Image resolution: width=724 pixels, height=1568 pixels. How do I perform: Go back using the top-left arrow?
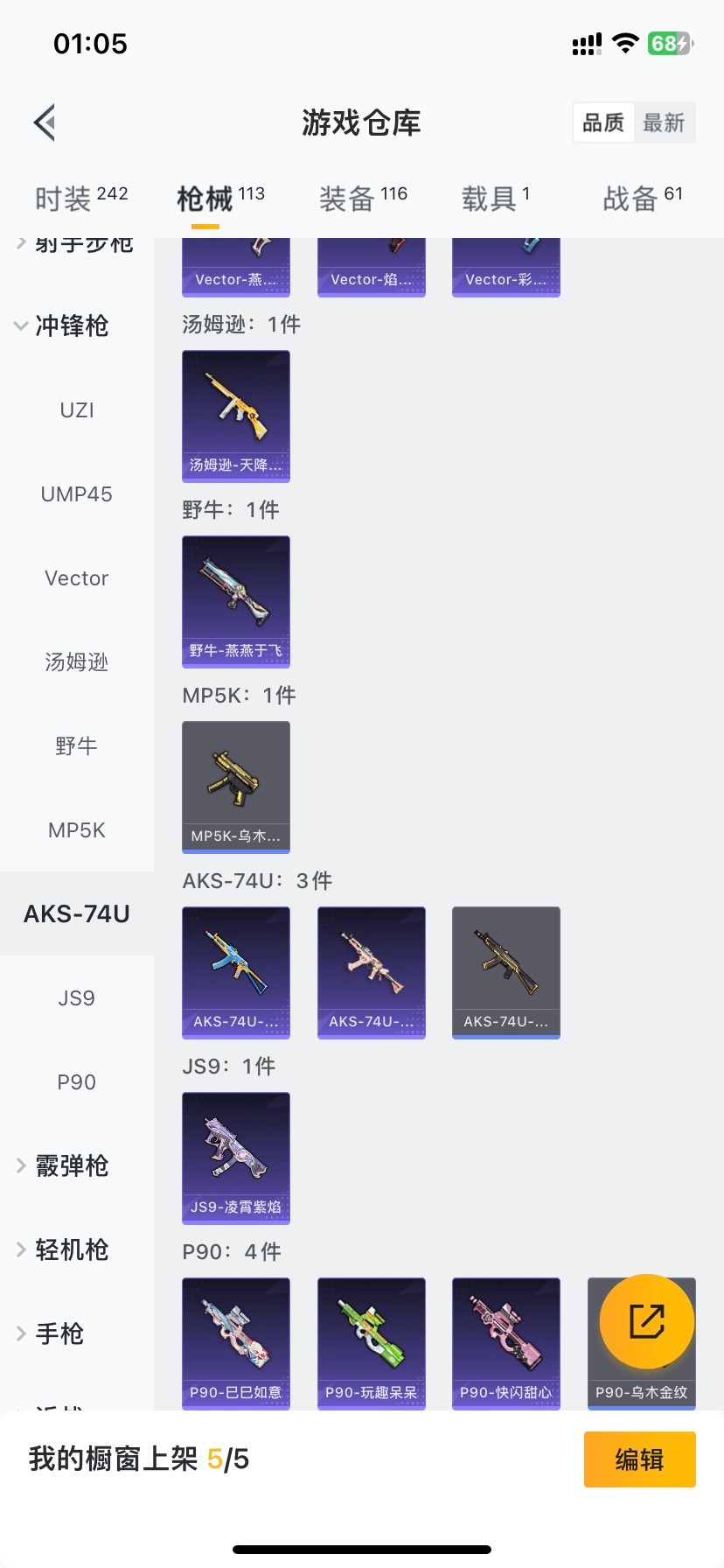coord(45,122)
